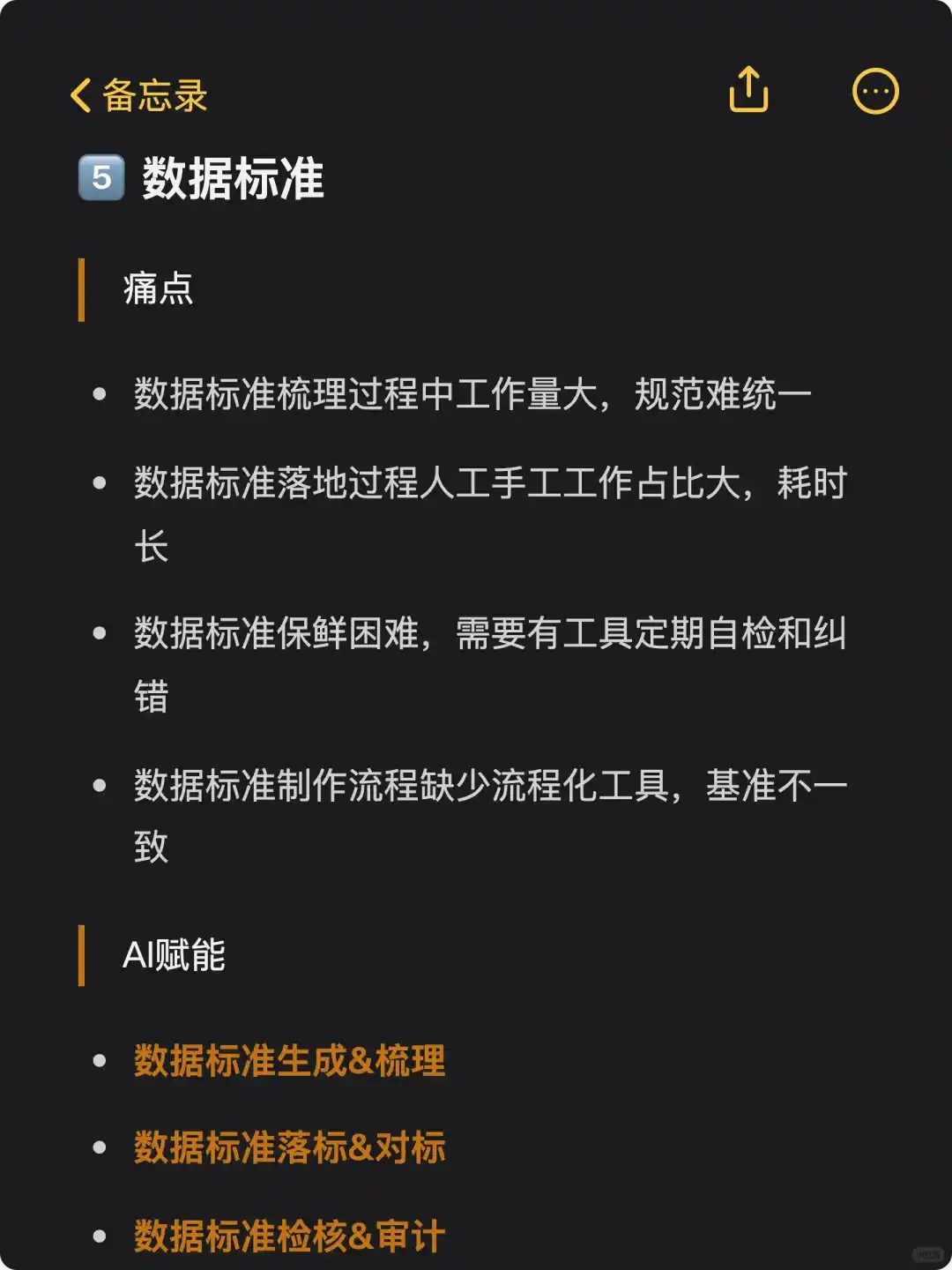952x1270 pixels.
Task: Open 数据标准检核&审计 link
Action: click(287, 1235)
